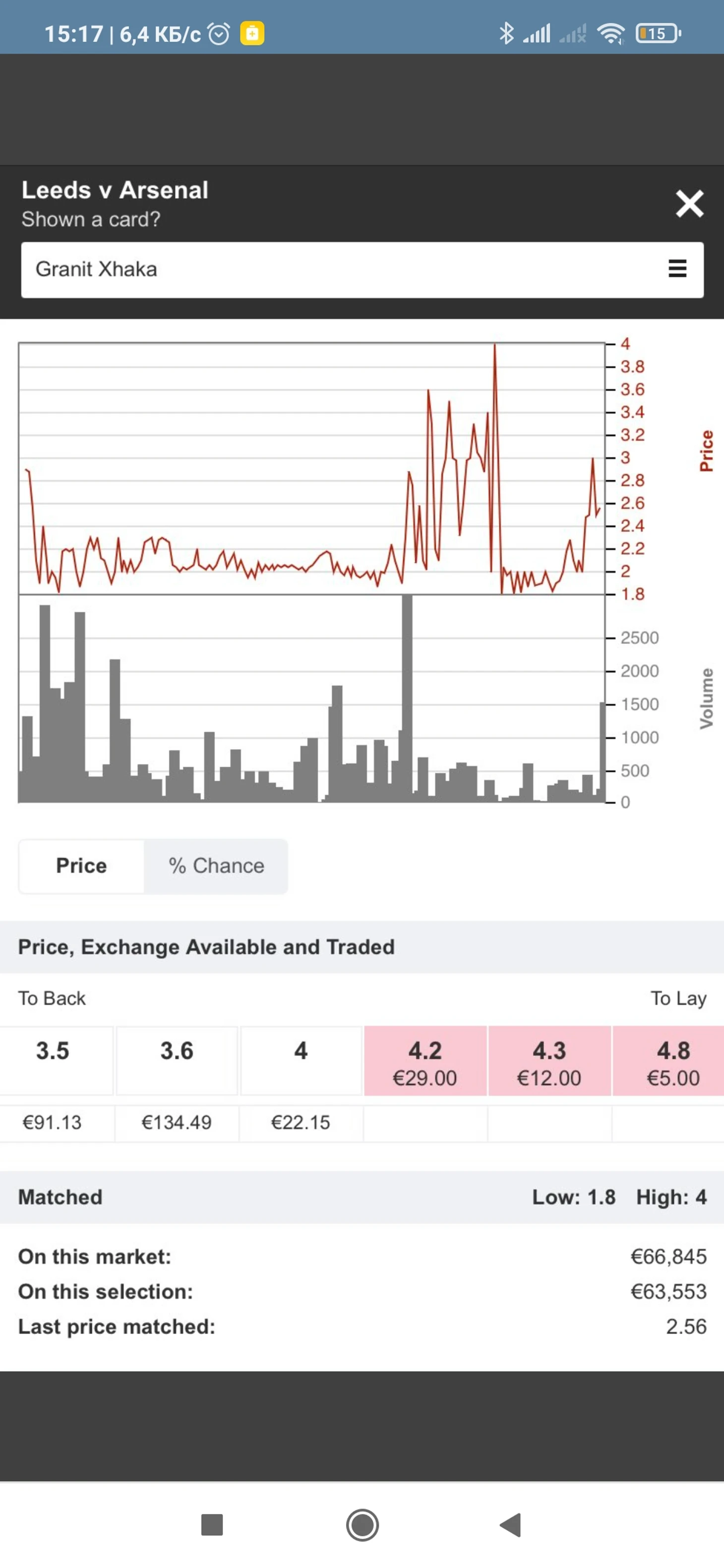The width and height of the screenshot is (724, 1568).
Task: Go to the home screen
Action: (x=362, y=1525)
